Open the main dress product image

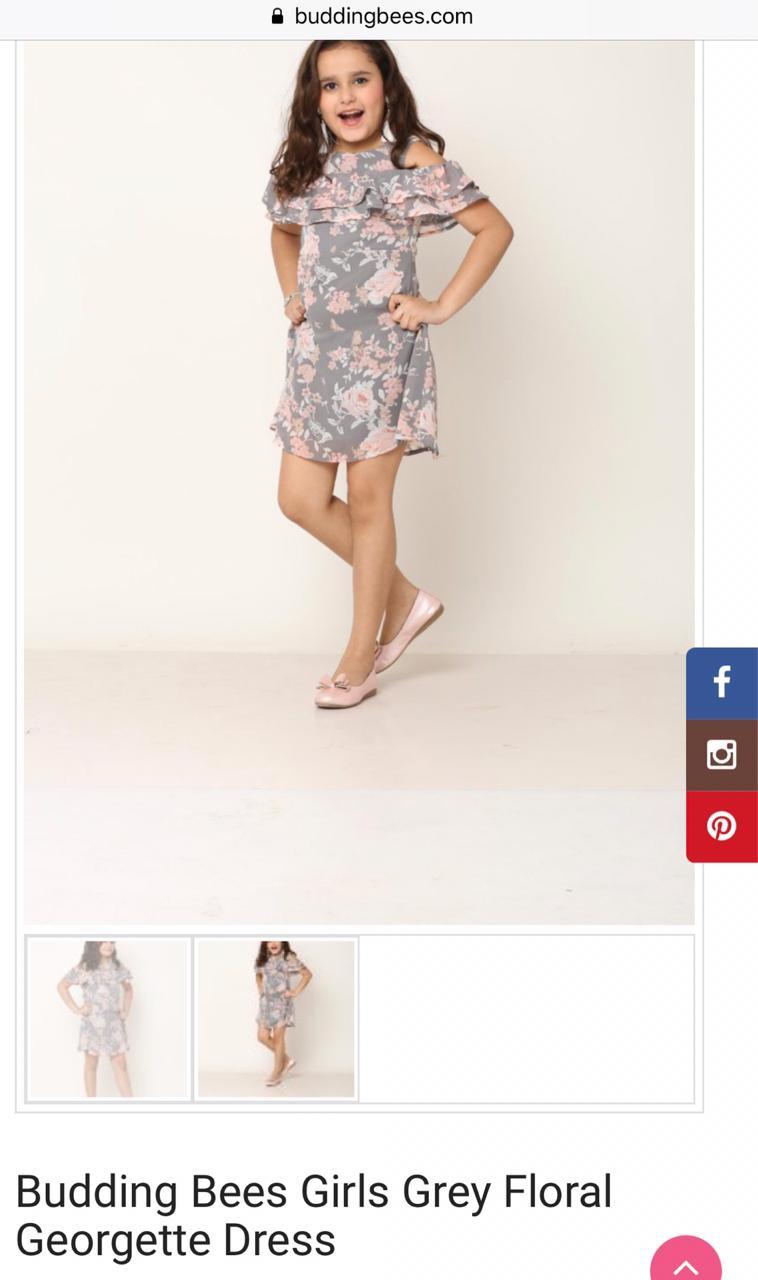click(359, 480)
